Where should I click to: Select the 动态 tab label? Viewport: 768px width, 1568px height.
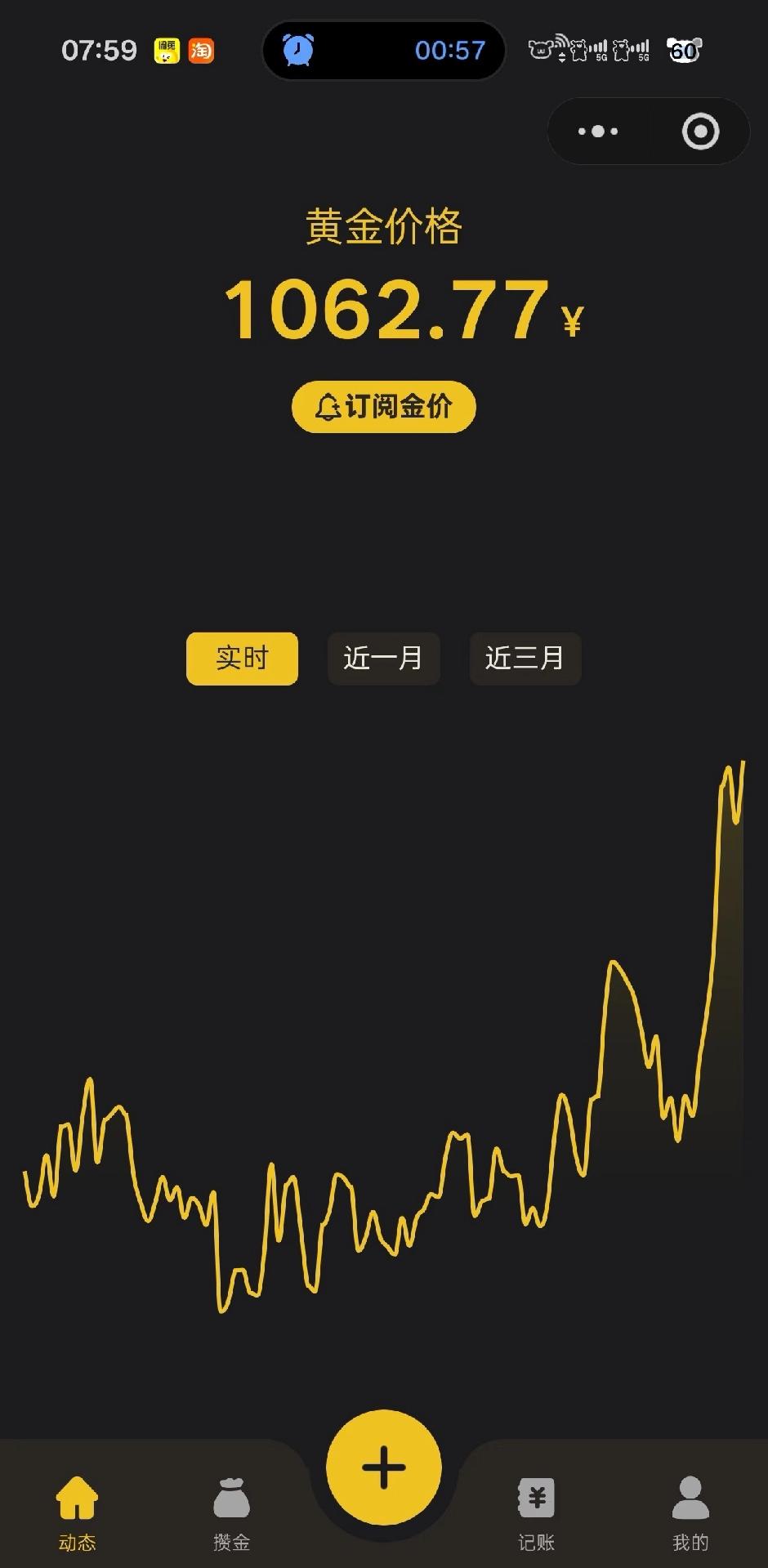(x=78, y=1540)
